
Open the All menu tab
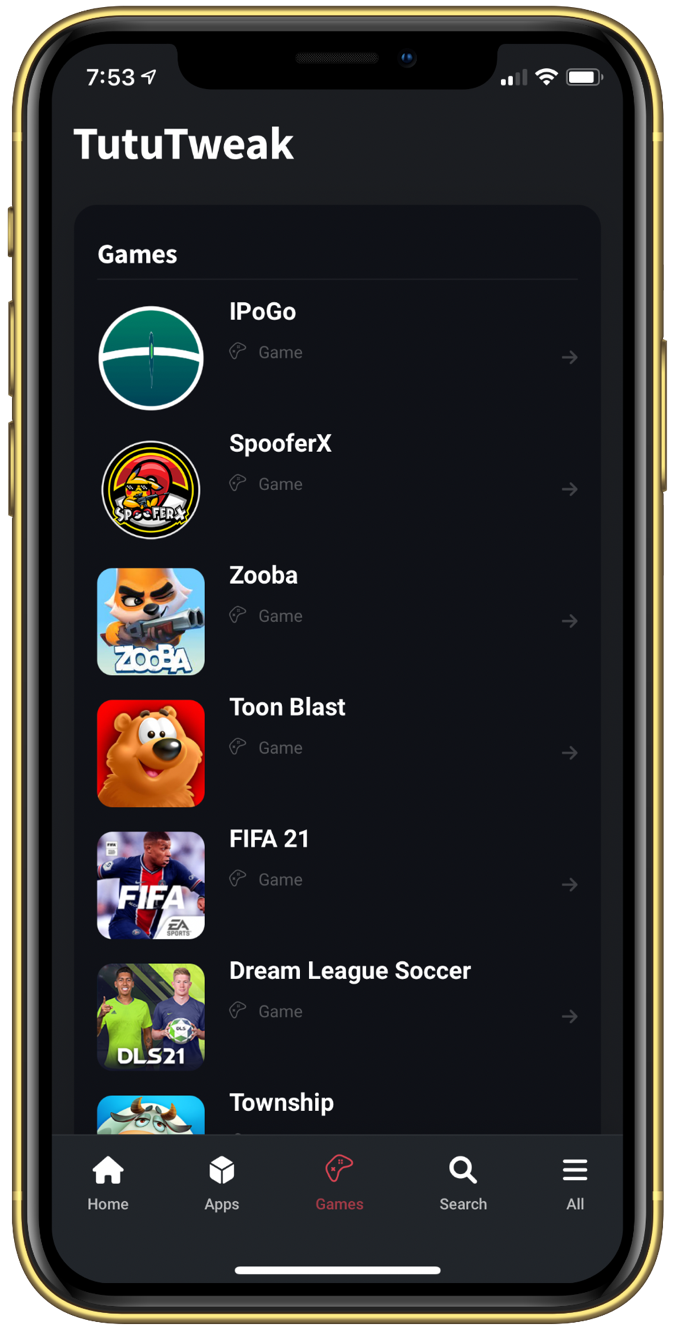[575, 1184]
